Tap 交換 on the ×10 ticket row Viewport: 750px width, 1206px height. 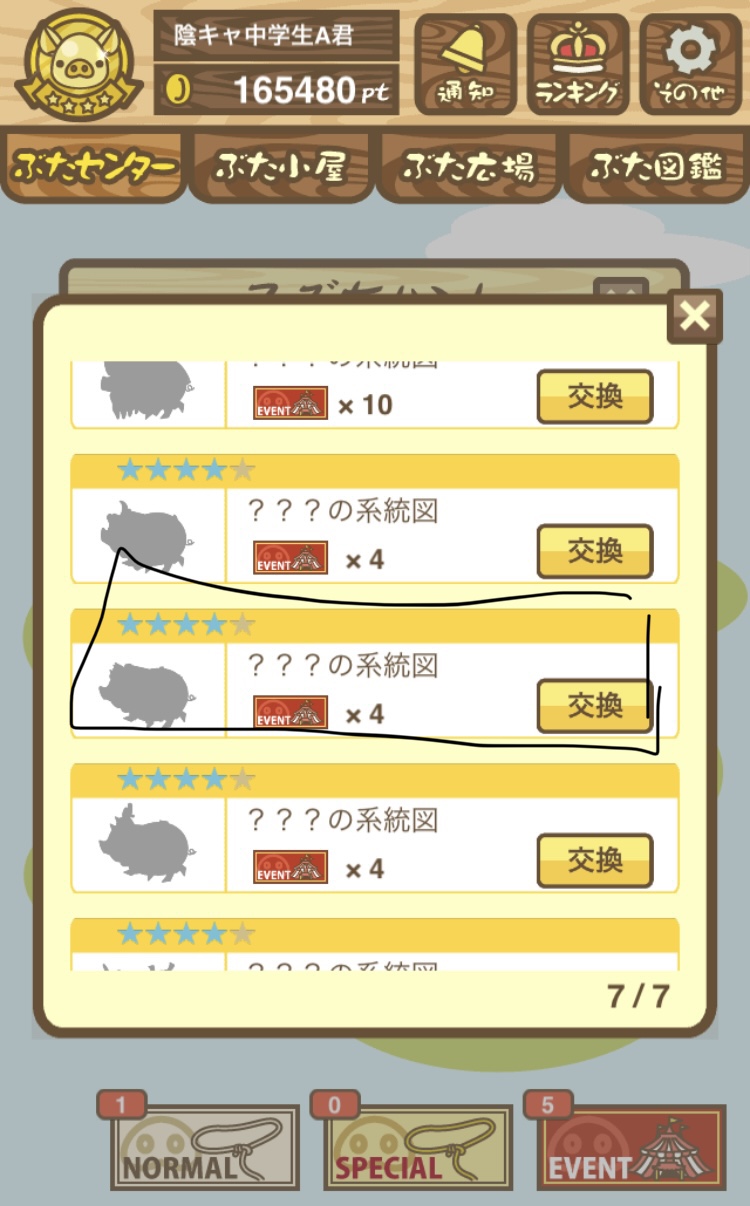pos(595,397)
